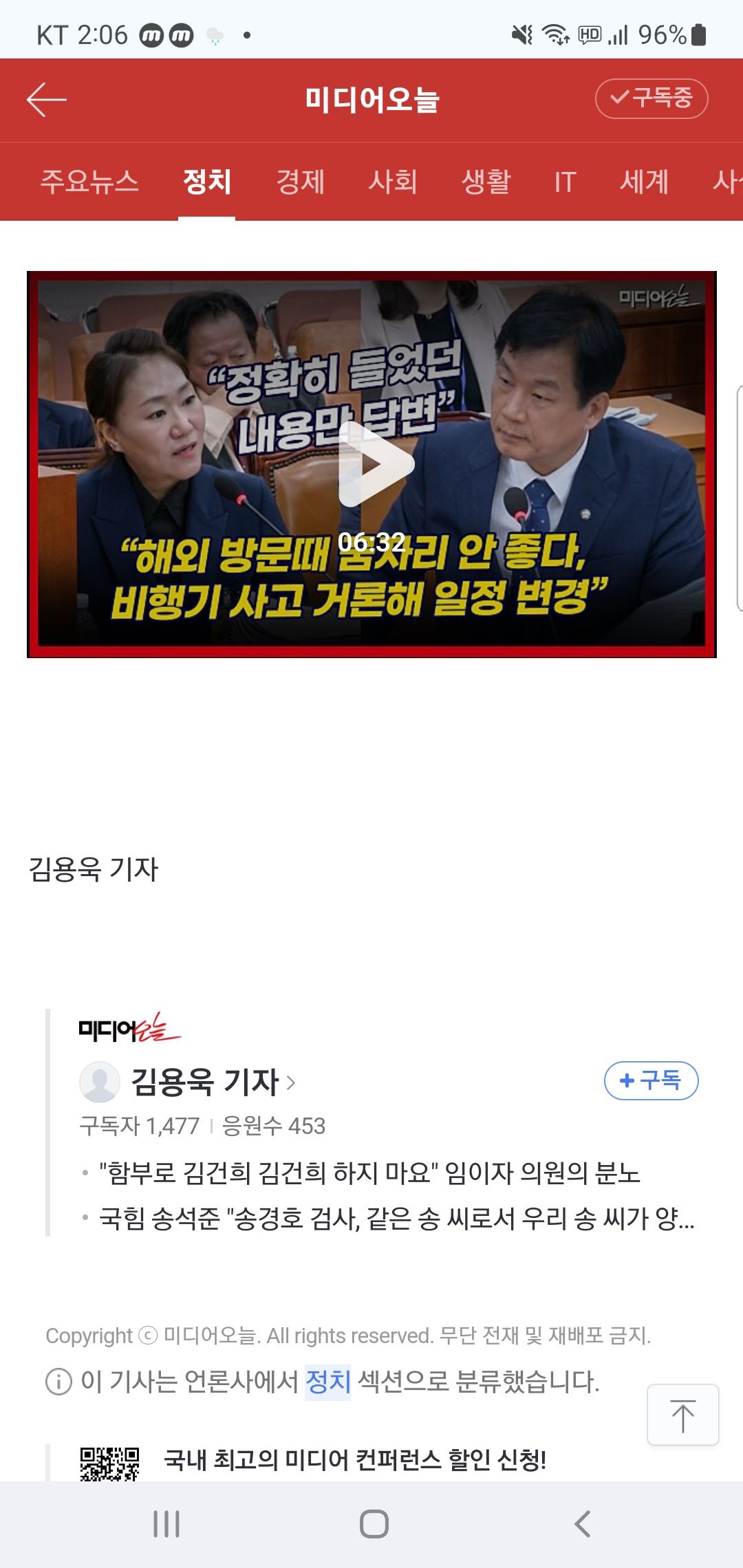This screenshot has width=743, height=1568.
Task: Switch to the 세계 tab
Action: pos(644,182)
